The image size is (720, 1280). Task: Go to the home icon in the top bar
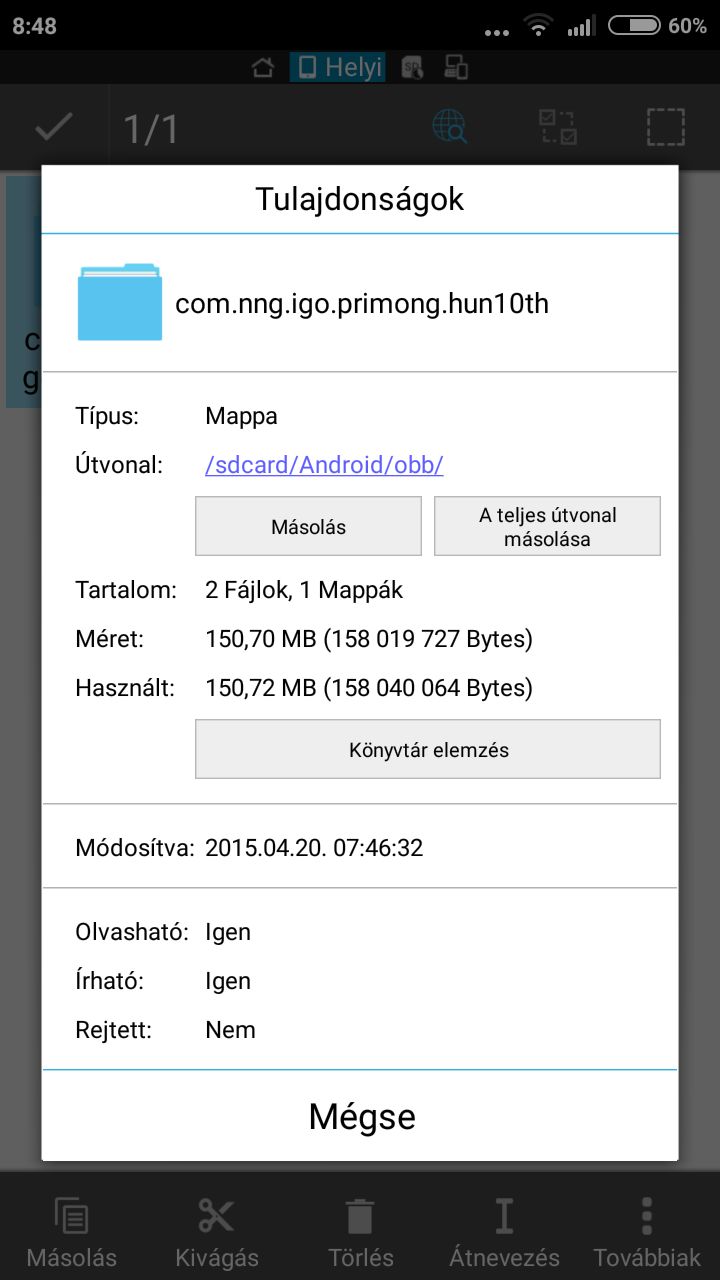[x=263, y=68]
